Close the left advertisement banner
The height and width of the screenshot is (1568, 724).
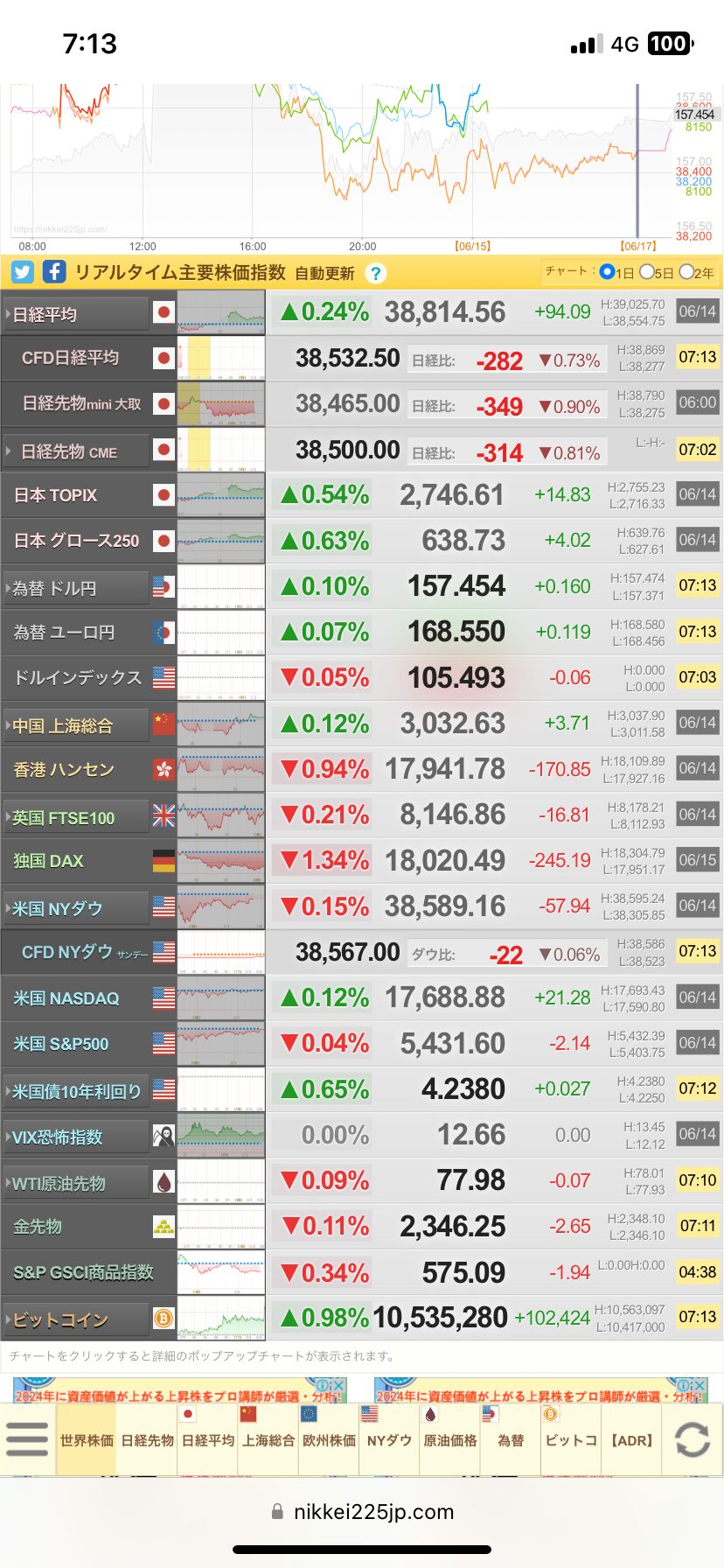[x=338, y=1386]
